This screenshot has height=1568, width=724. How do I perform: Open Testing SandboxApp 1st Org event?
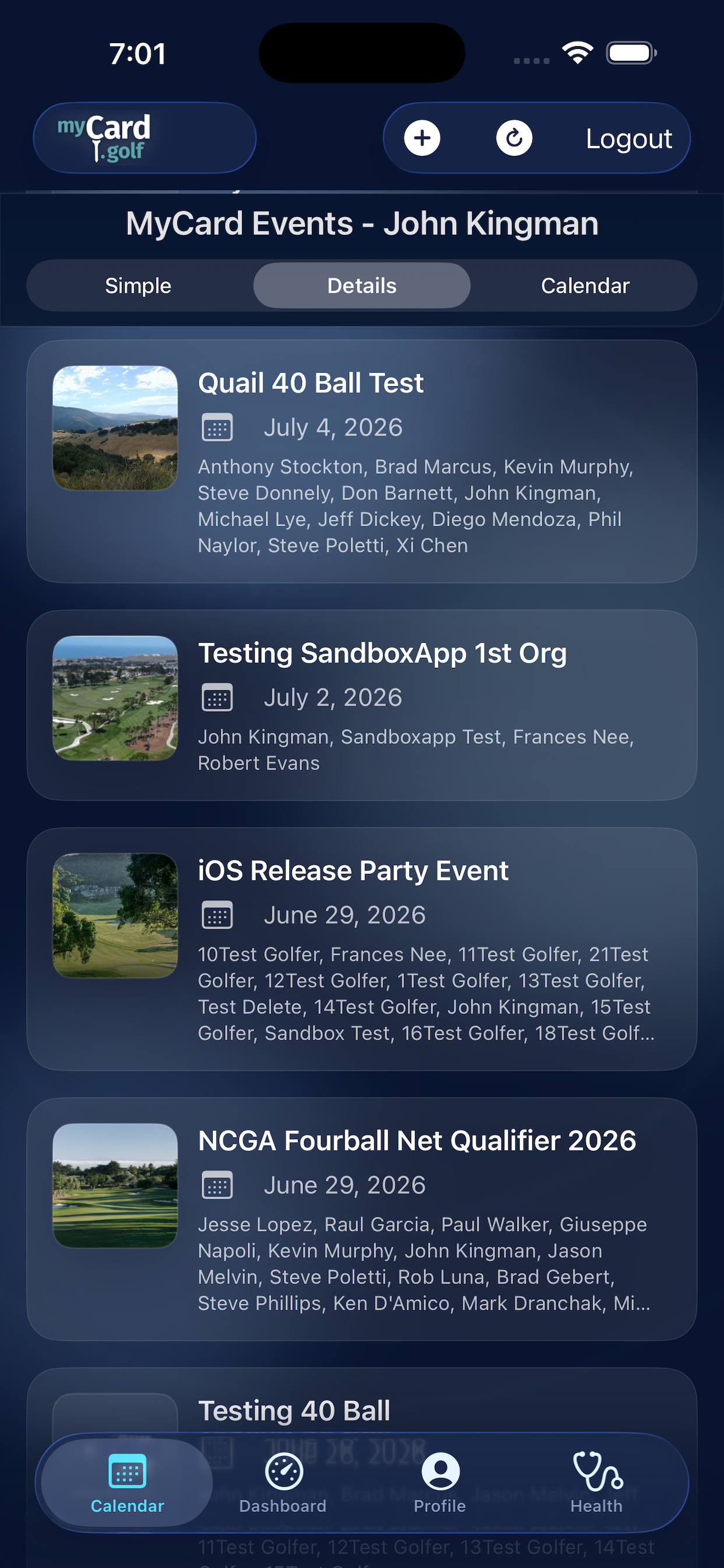pyautogui.click(x=362, y=705)
